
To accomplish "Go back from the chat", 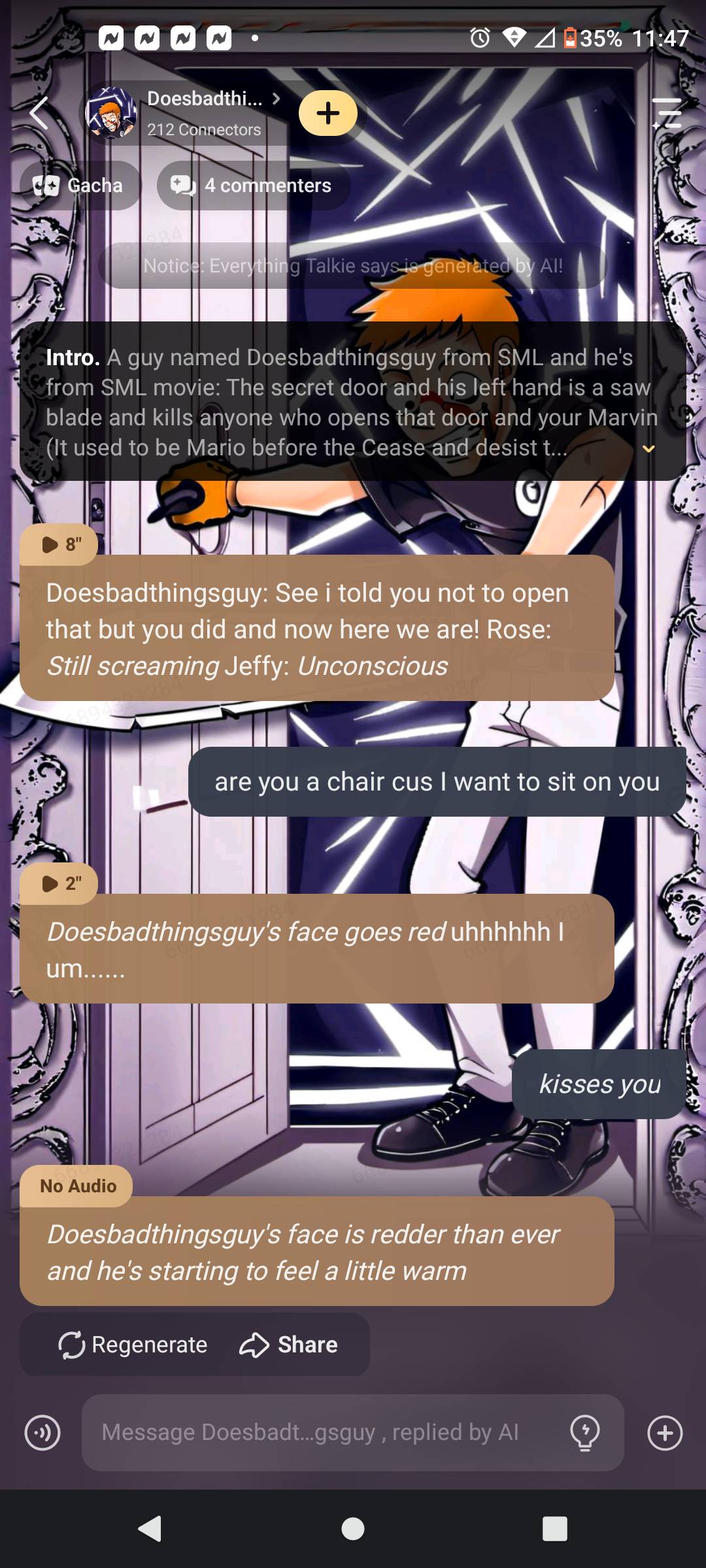I will click(39, 114).
